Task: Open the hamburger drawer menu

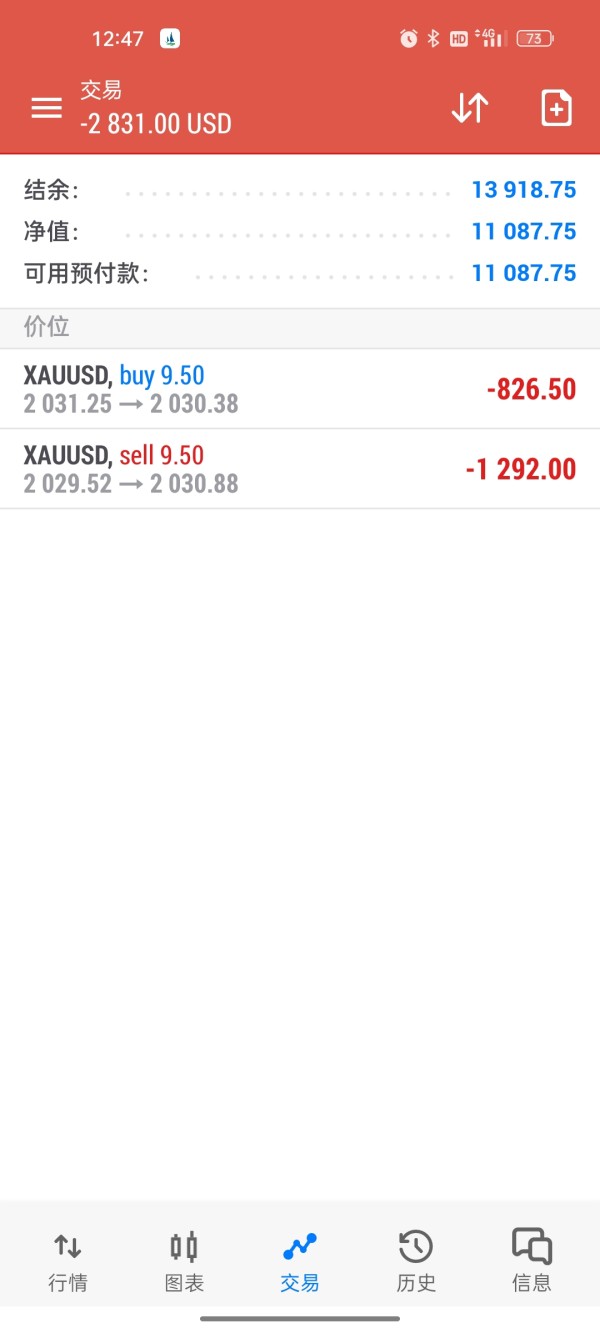Action: pos(46,108)
